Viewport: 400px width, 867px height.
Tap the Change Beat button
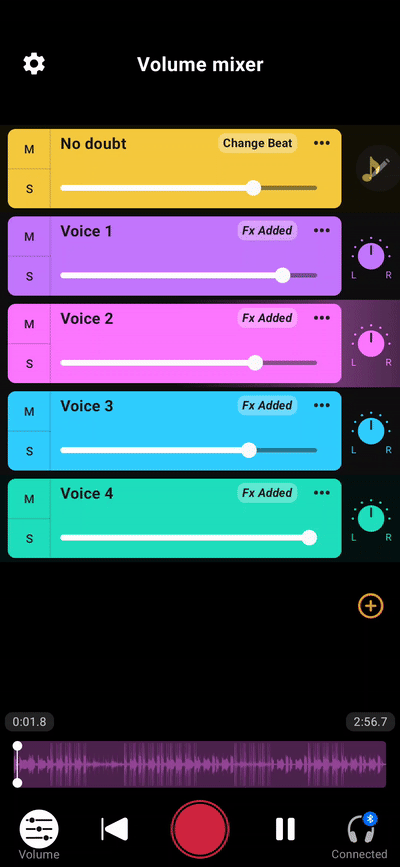(x=257, y=144)
